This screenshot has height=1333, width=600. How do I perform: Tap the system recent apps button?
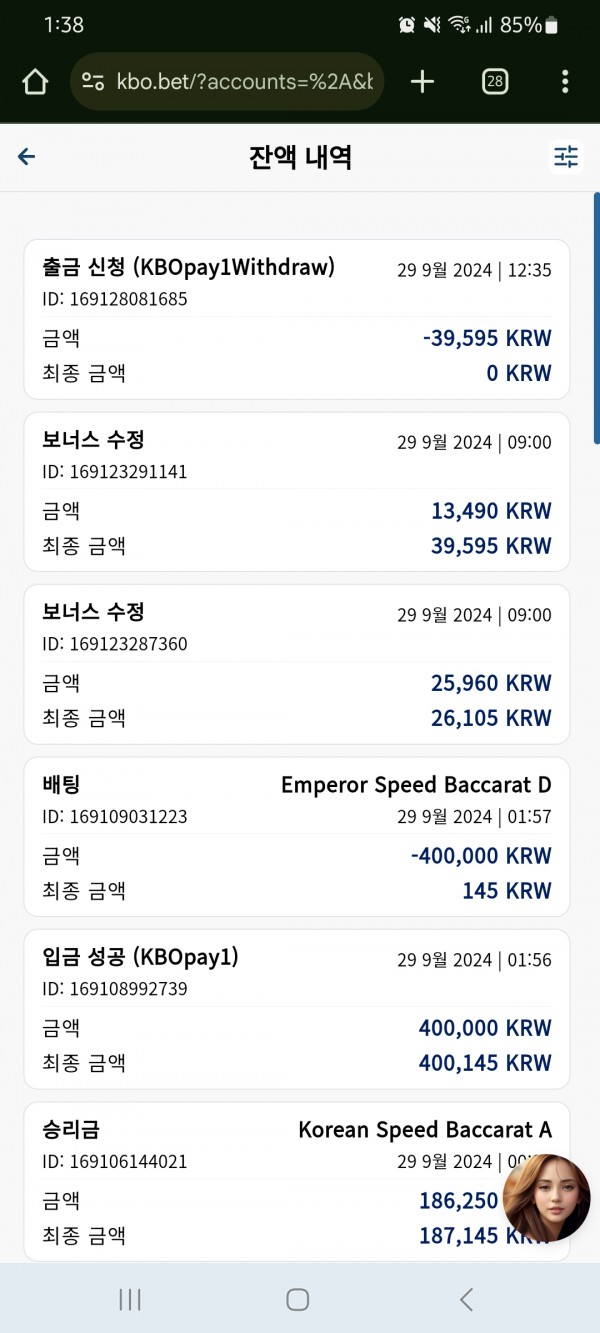click(130, 1299)
